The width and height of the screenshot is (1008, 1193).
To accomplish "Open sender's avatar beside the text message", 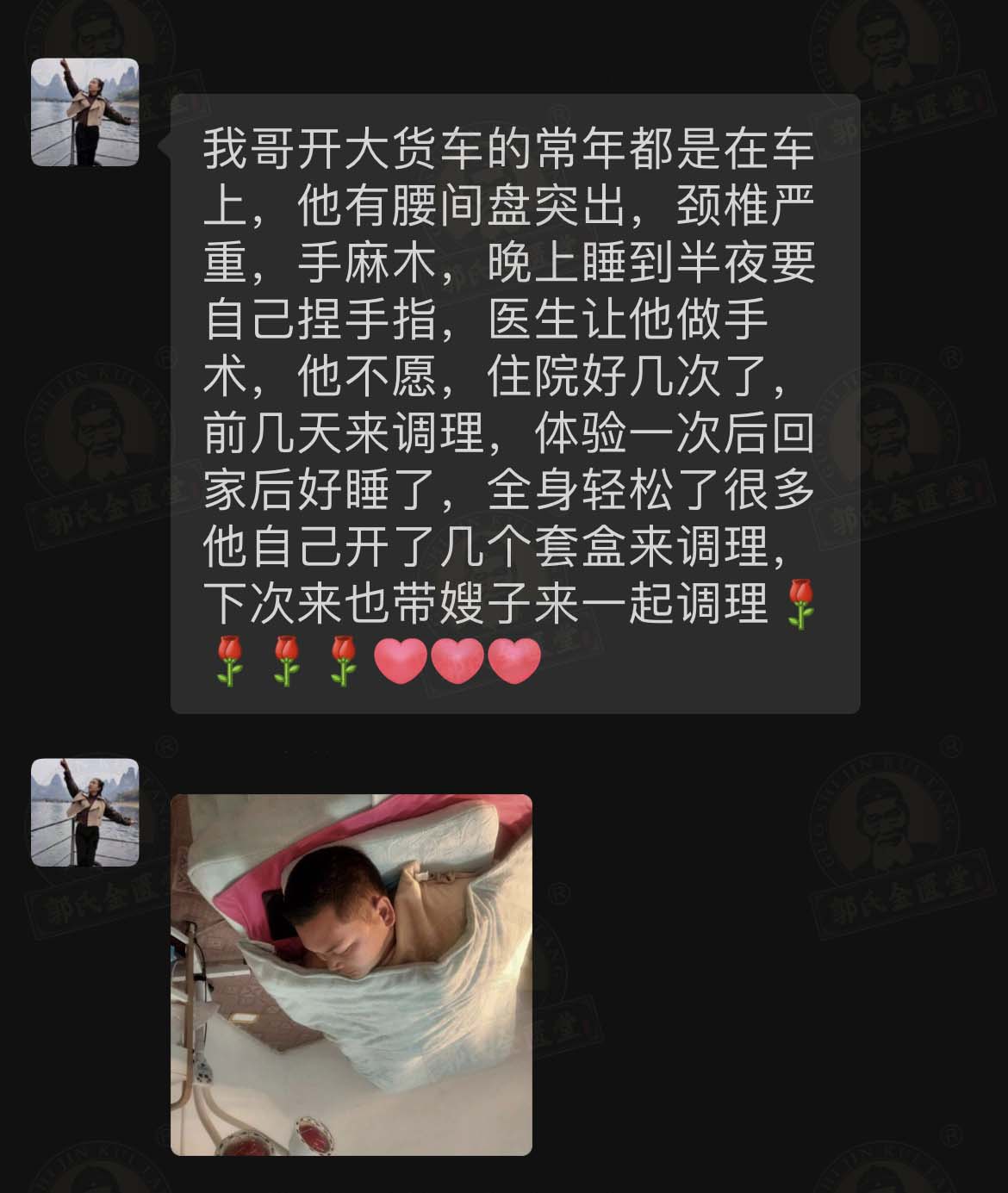I will tap(84, 112).
